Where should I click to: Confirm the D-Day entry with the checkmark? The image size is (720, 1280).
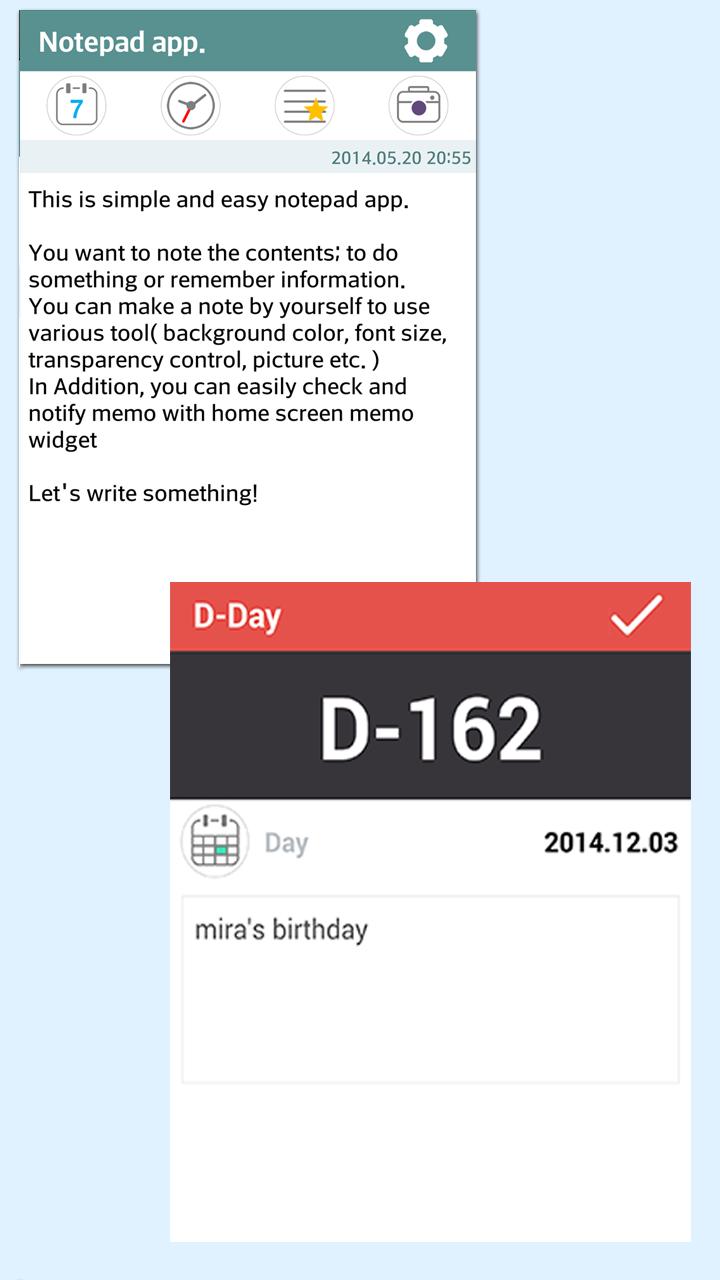pyautogui.click(x=638, y=616)
